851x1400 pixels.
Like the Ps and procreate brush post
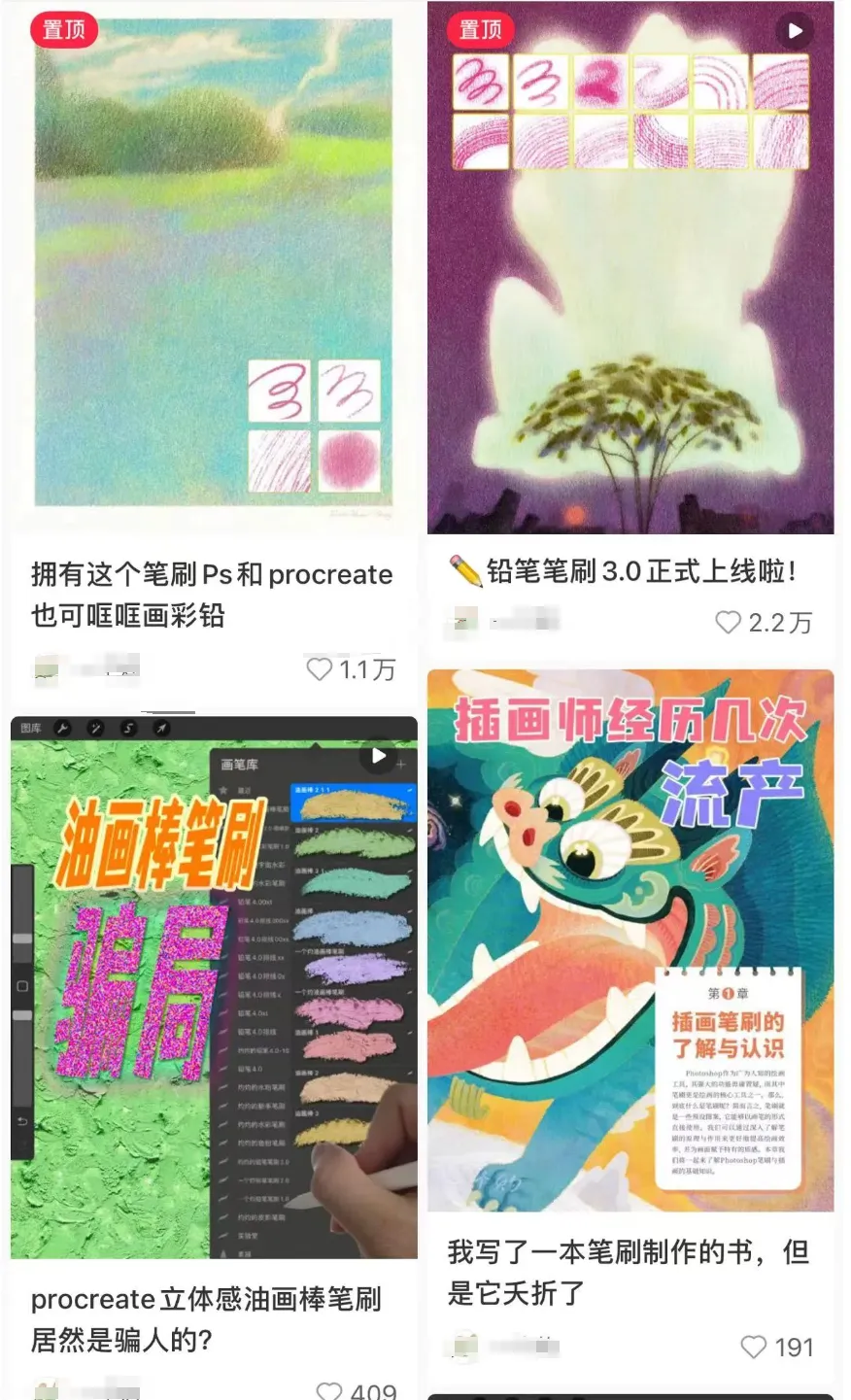point(320,668)
